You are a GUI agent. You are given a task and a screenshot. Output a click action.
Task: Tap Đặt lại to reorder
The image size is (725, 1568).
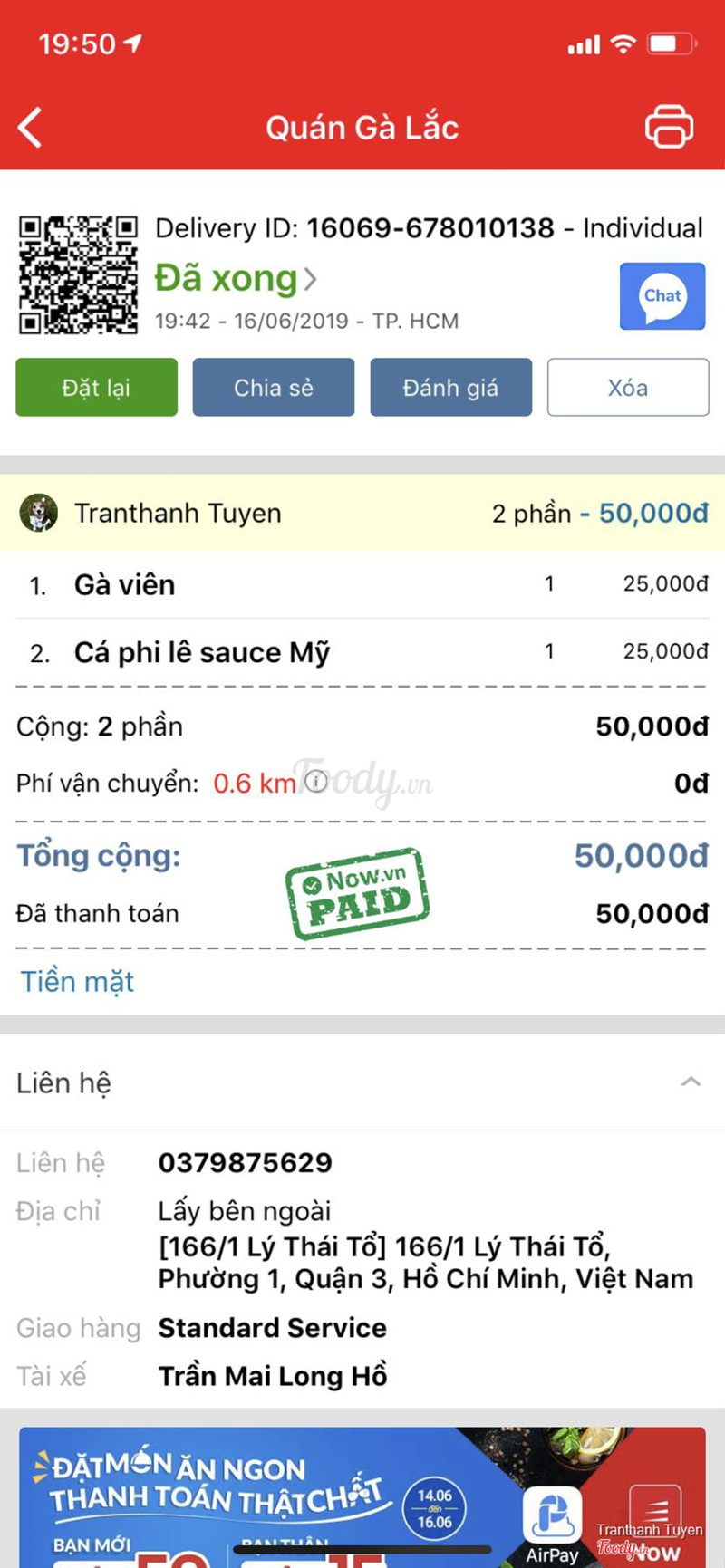(96, 388)
